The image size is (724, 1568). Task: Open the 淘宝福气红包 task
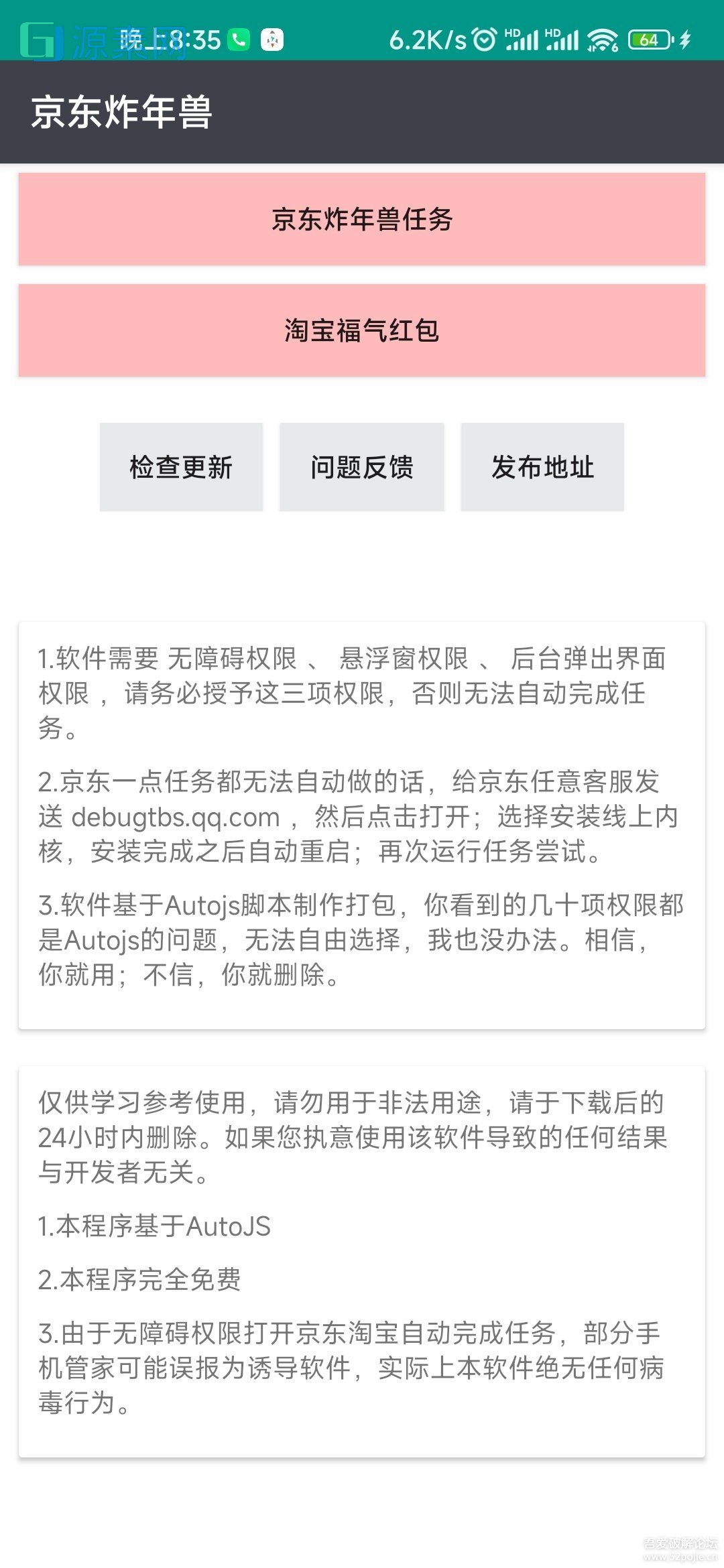pyautogui.click(x=362, y=328)
